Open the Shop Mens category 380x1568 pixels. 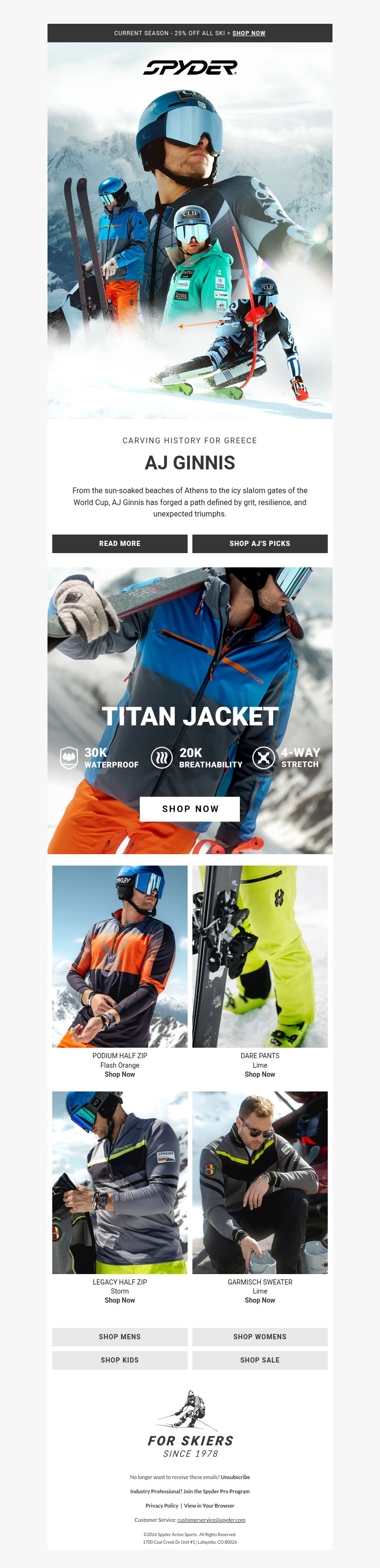120,1337
